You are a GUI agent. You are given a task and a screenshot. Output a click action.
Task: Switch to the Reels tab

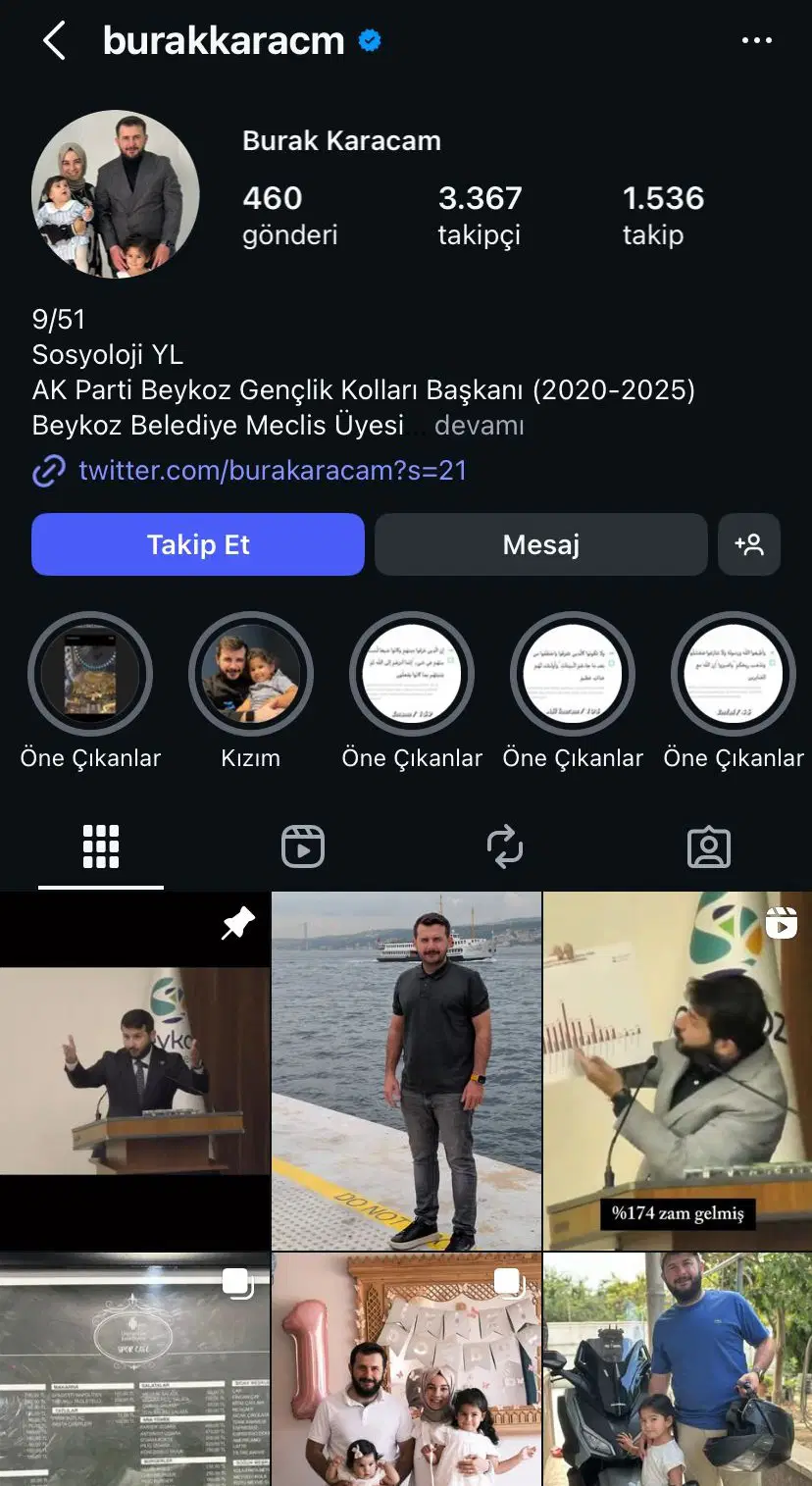303,846
